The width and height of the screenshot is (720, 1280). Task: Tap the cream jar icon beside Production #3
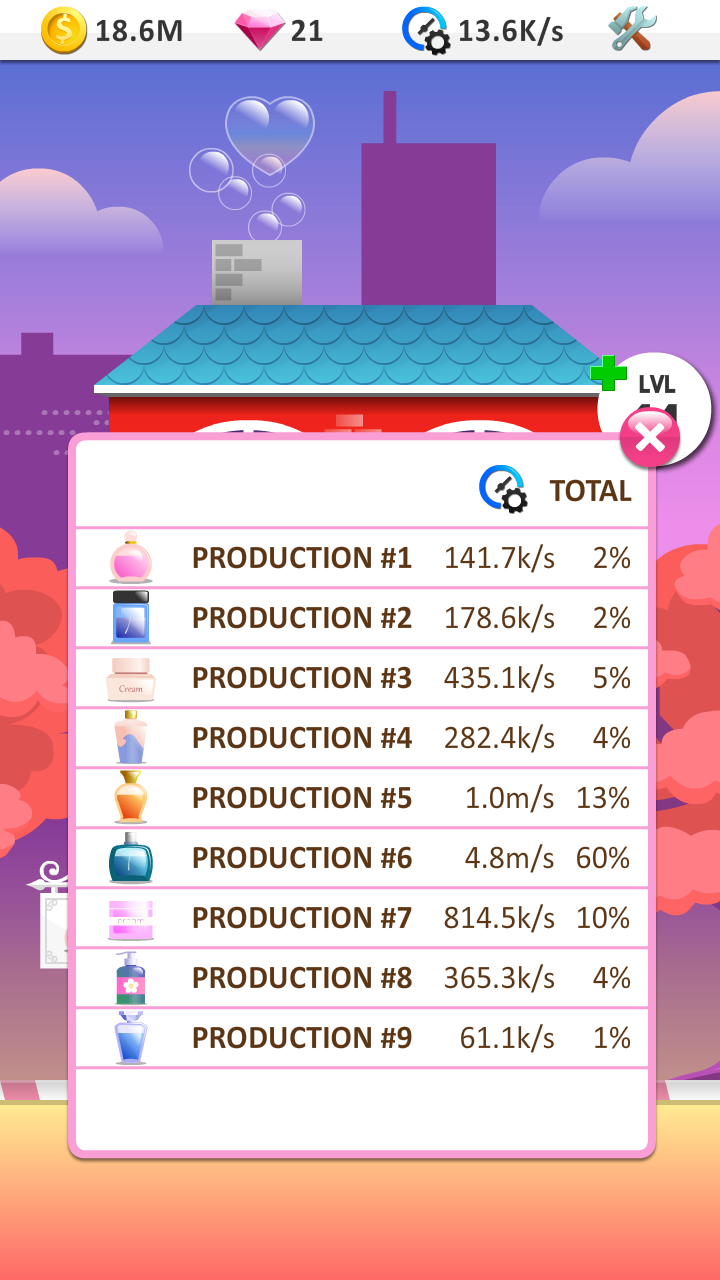point(128,678)
